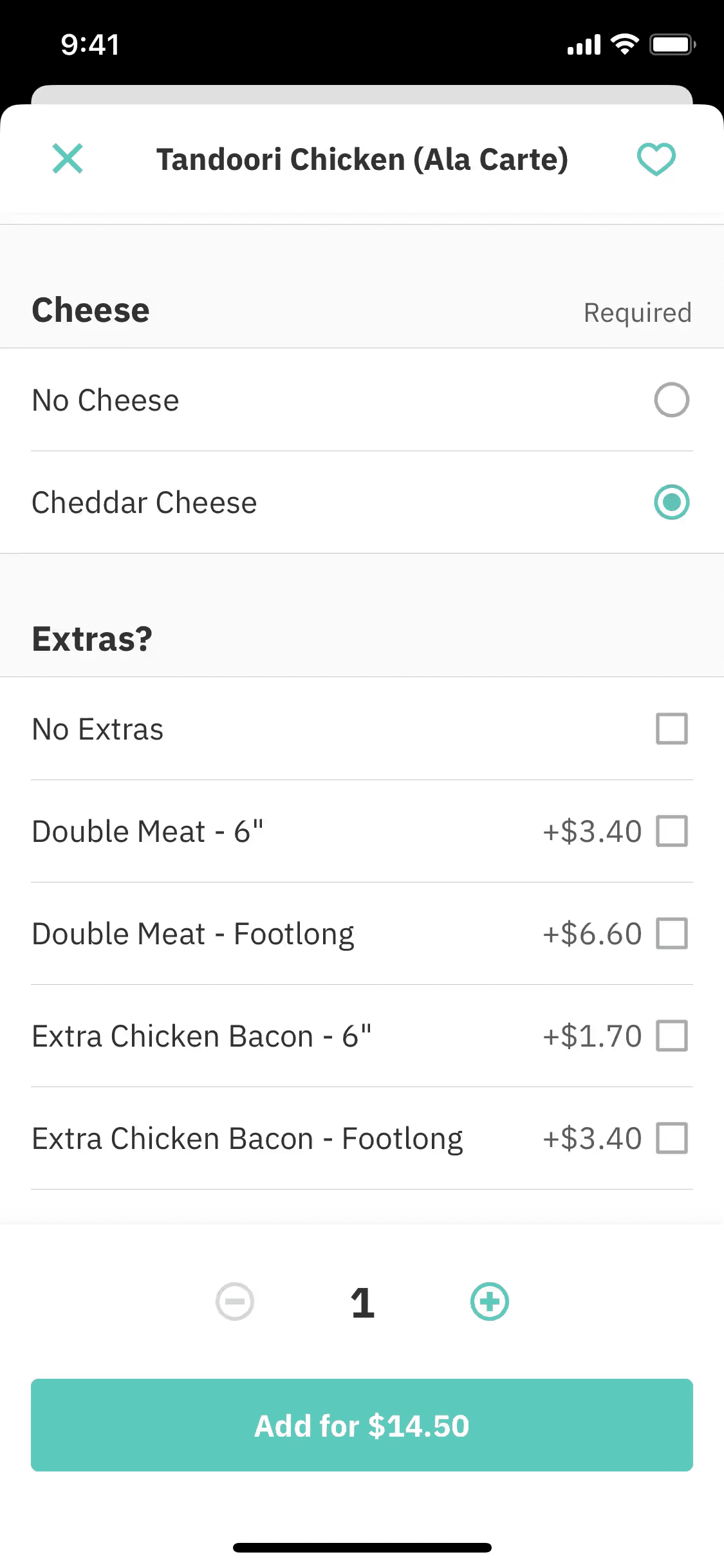Tap Add for $14.50 button
The width and height of the screenshot is (724, 1568).
(362, 1425)
